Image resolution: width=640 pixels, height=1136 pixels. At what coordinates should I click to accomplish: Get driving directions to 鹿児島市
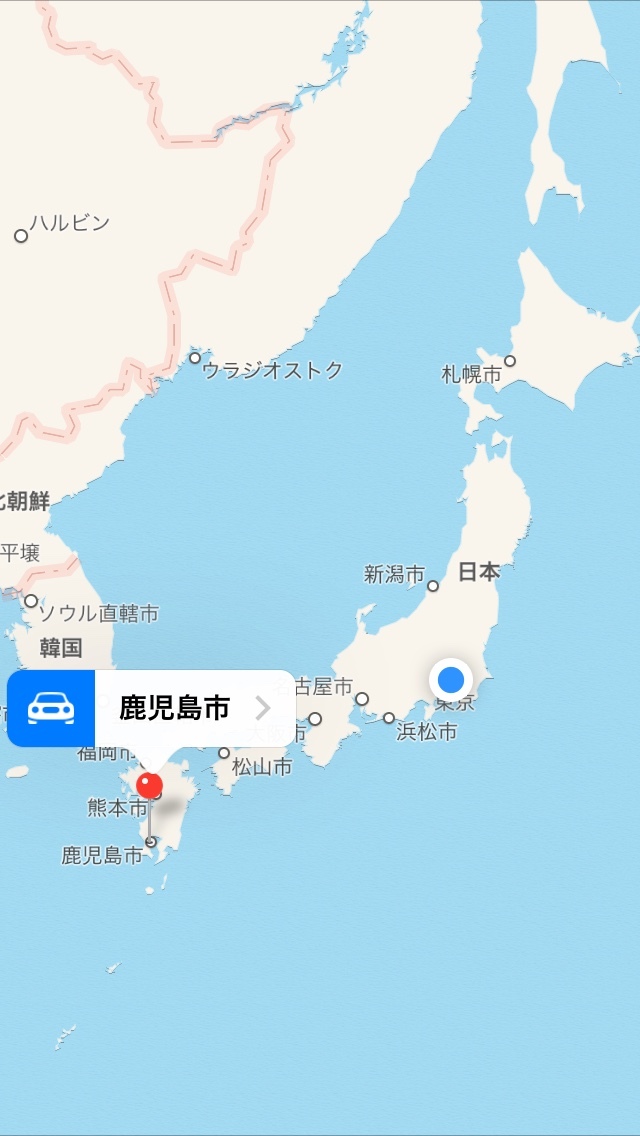coord(51,709)
